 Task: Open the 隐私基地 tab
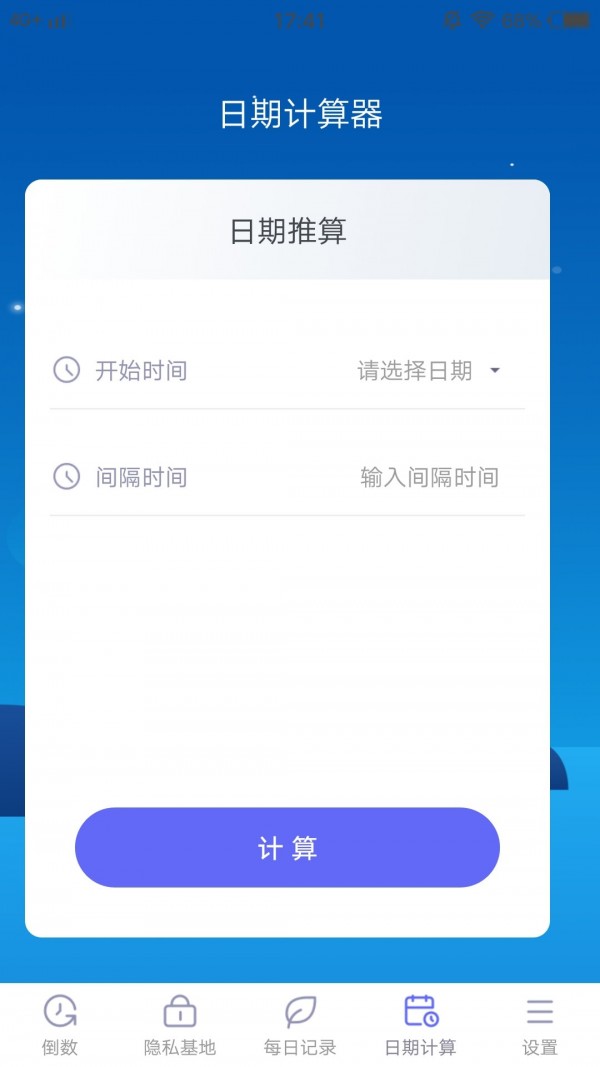coord(180,1025)
